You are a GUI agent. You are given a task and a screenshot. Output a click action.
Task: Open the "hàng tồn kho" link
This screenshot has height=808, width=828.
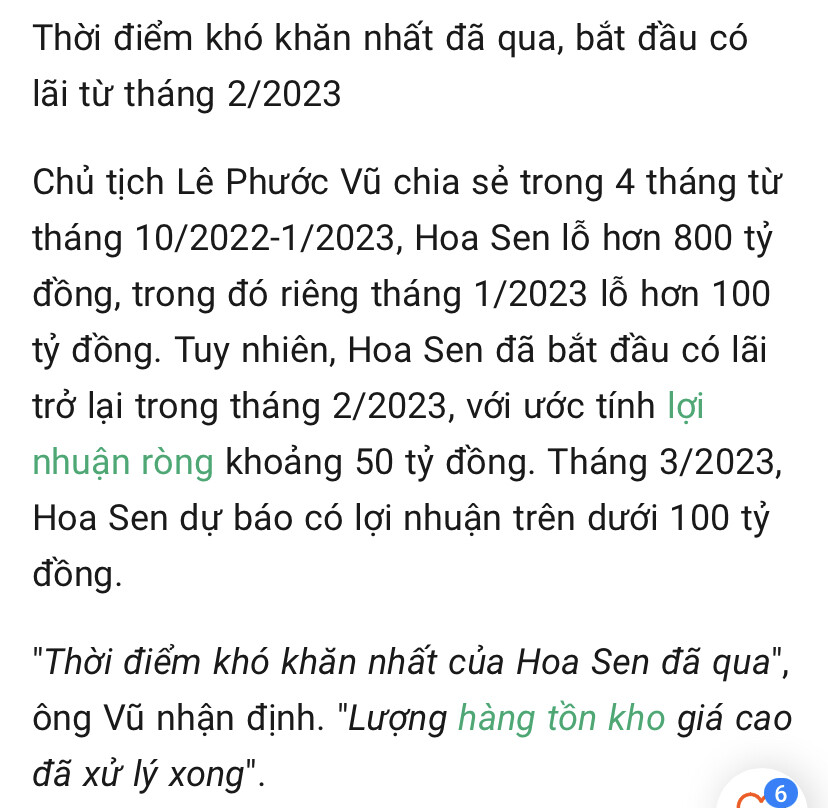pyautogui.click(x=561, y=718)
